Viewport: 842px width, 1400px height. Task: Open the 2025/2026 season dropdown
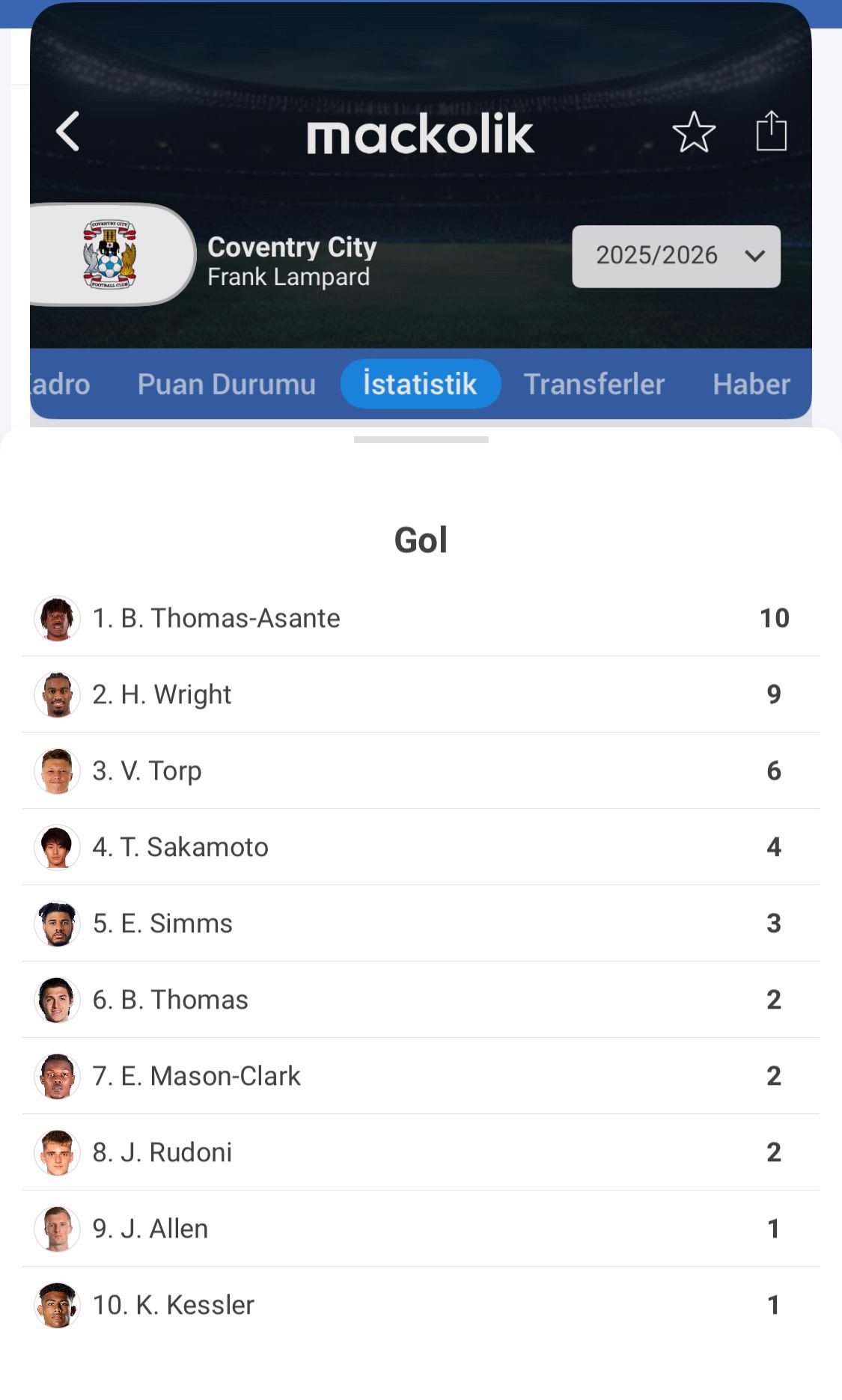[x=676, y=256]
